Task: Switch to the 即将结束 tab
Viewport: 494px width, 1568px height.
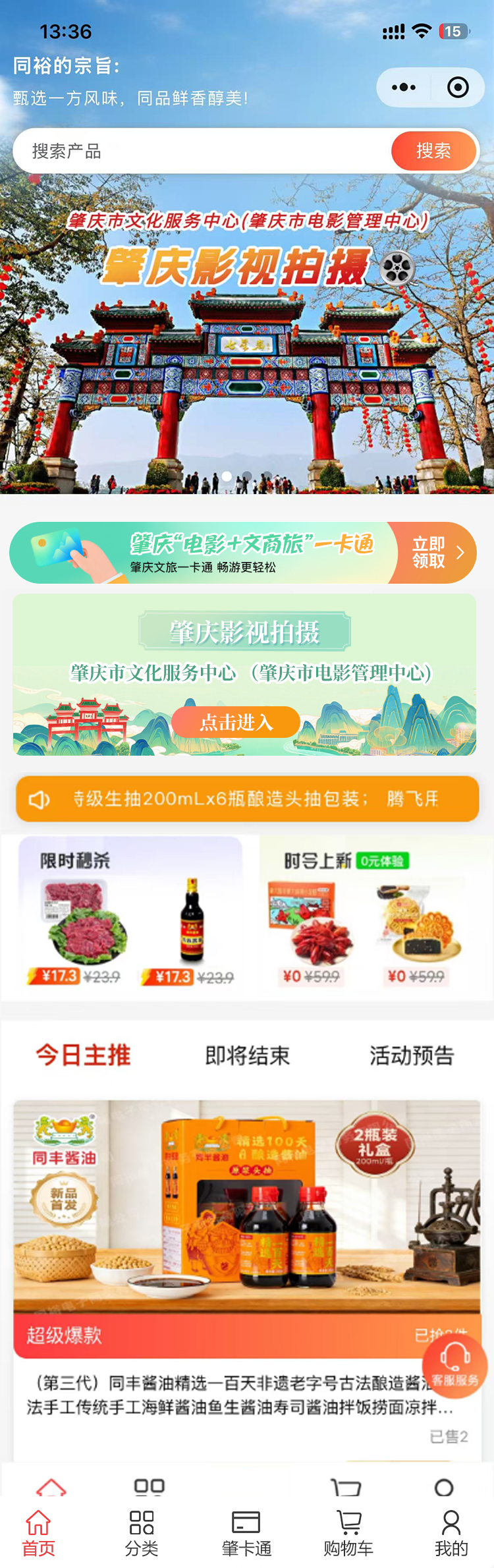Action: coord(247,1055)
